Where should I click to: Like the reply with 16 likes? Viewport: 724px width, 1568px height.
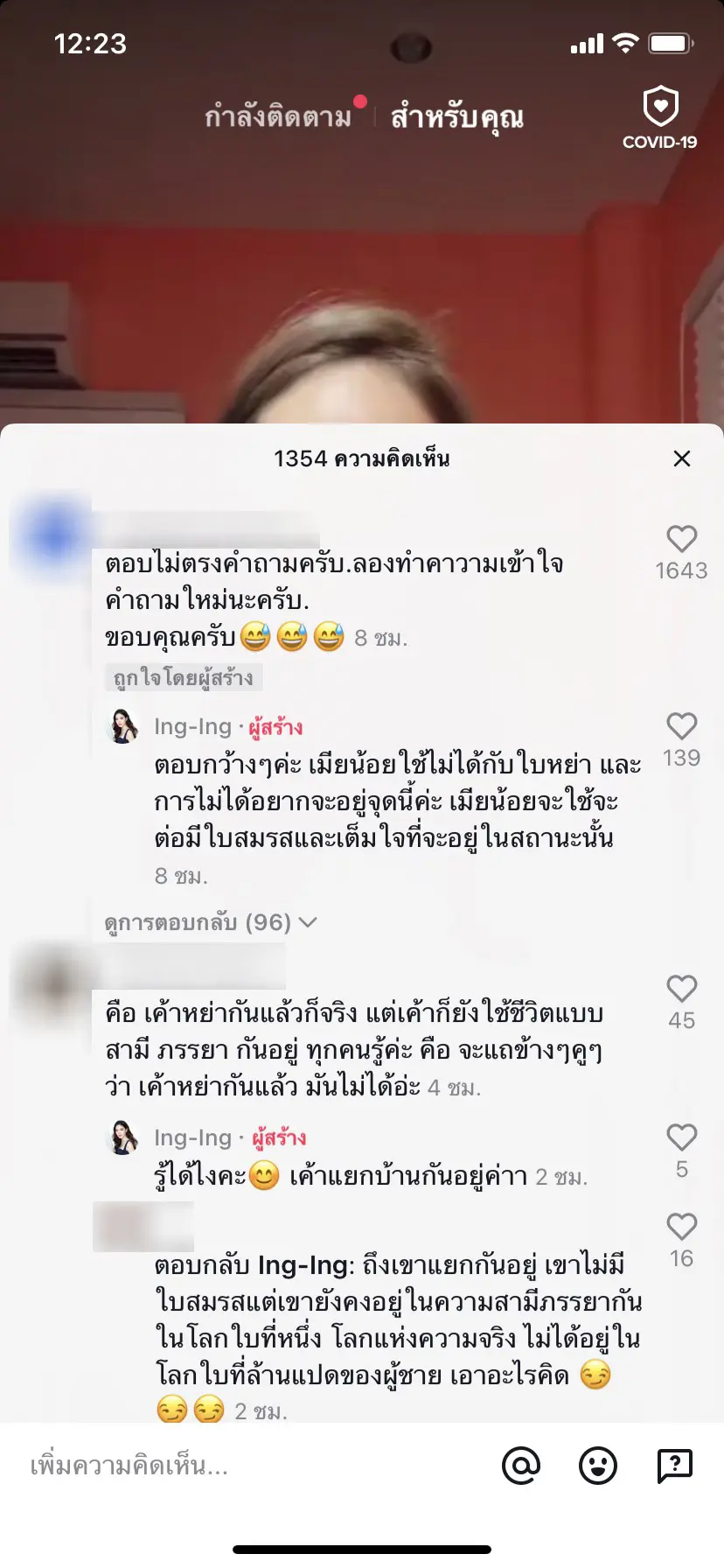click(x=681, y=1227)
